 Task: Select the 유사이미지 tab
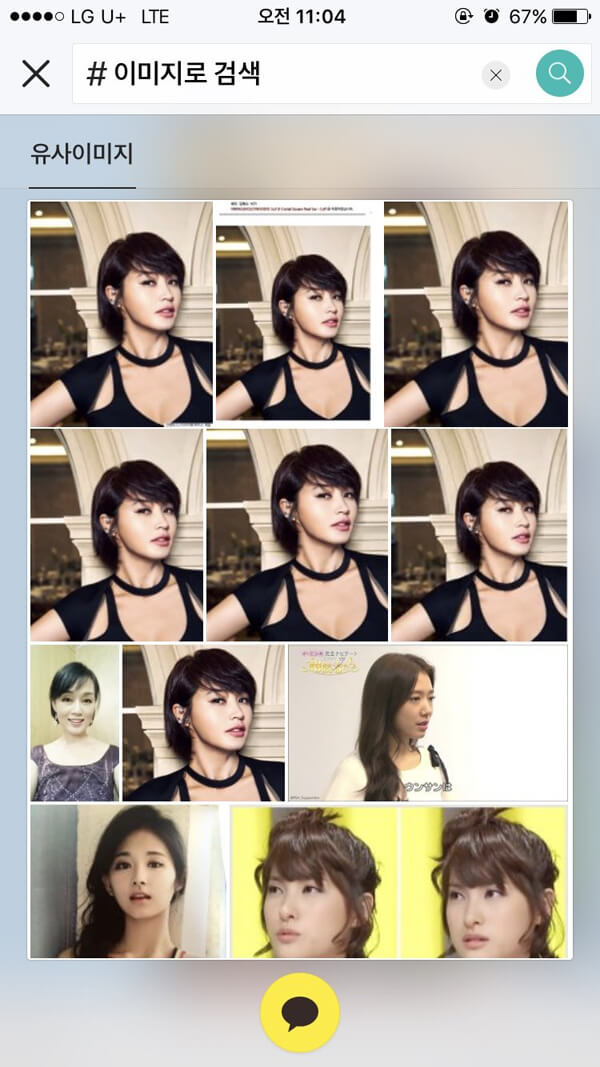click(x=82, y=154)
